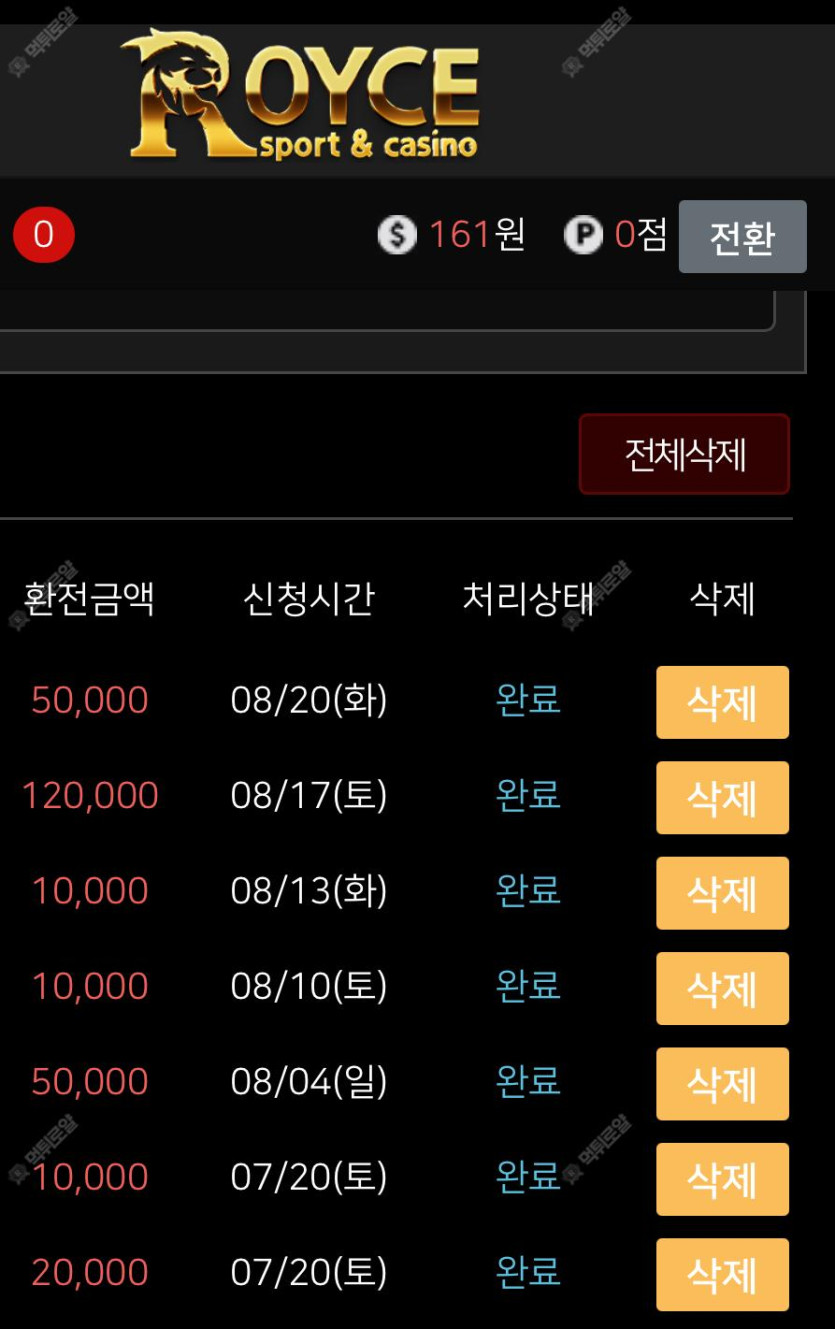The height and width of the screenshot is (1329, 835).
Task: Remove the 10,000 record dated 08/13
Action: click(x=722, y=893)
